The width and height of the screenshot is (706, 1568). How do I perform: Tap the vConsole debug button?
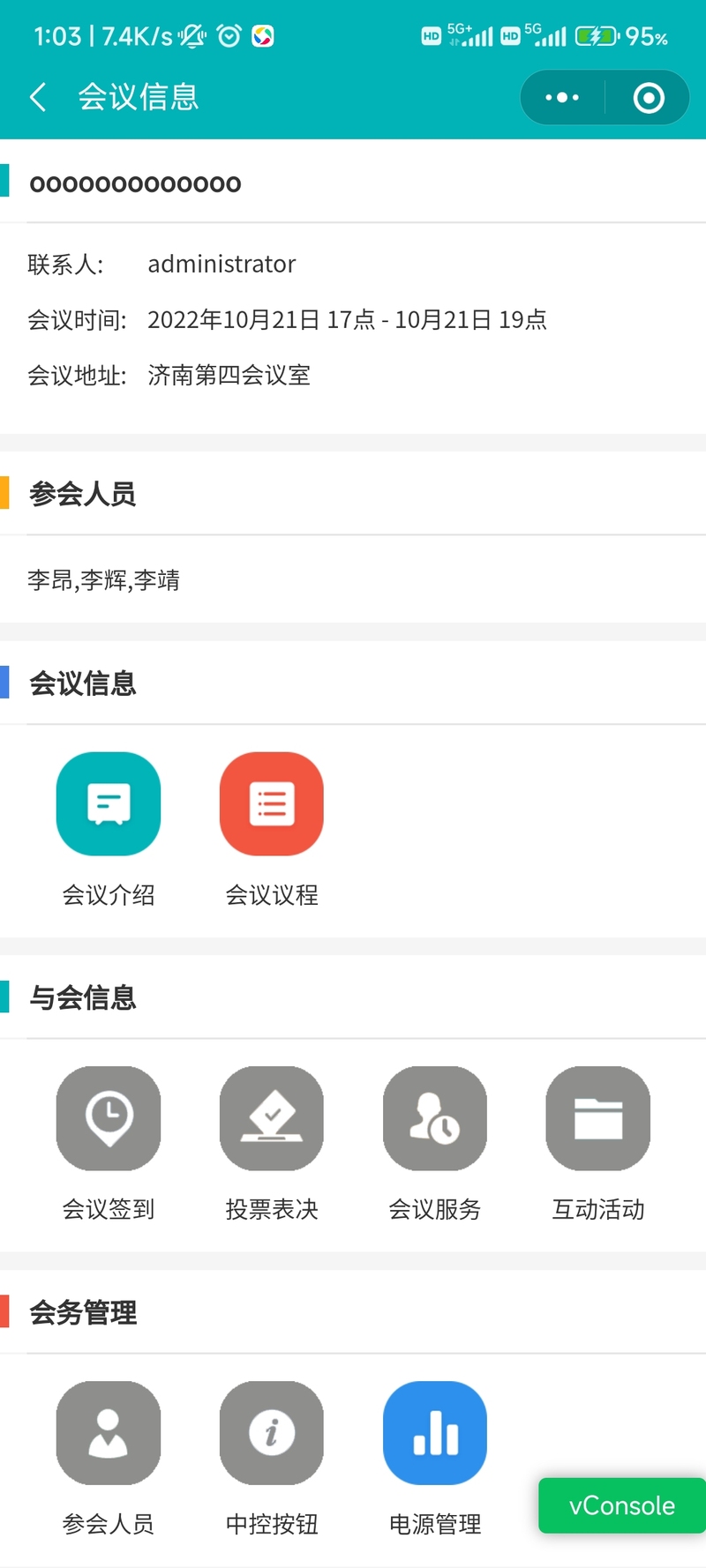(621, 1505)
